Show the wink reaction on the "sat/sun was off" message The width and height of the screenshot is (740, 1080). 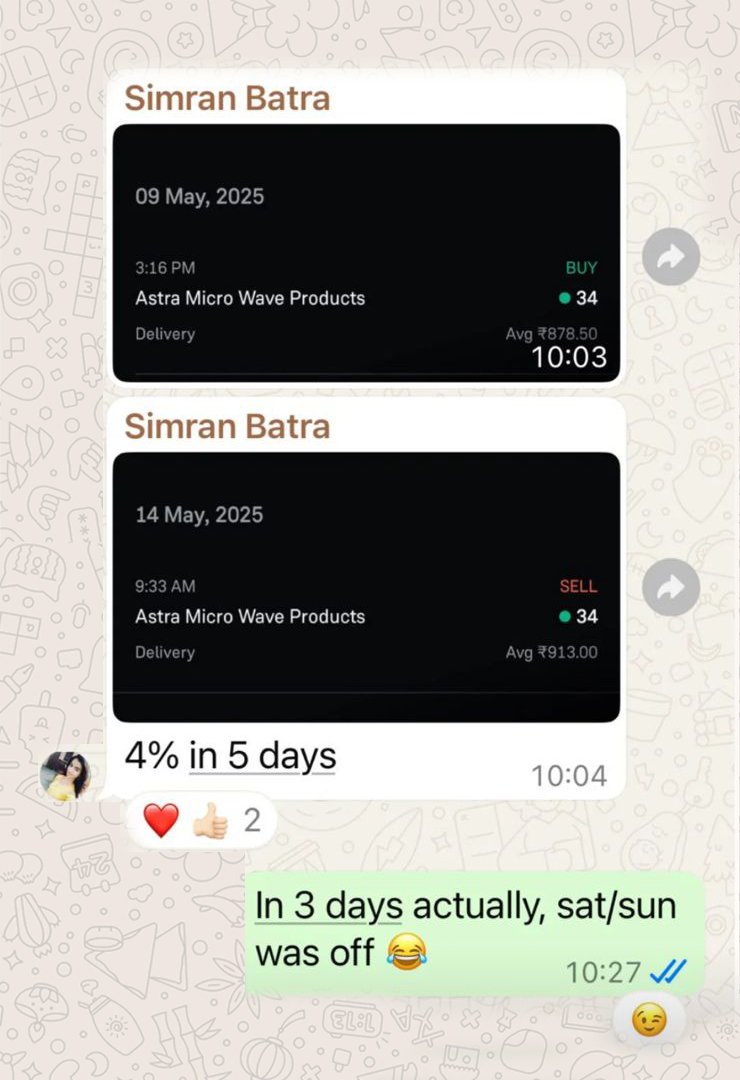[x=649, y=1021]
